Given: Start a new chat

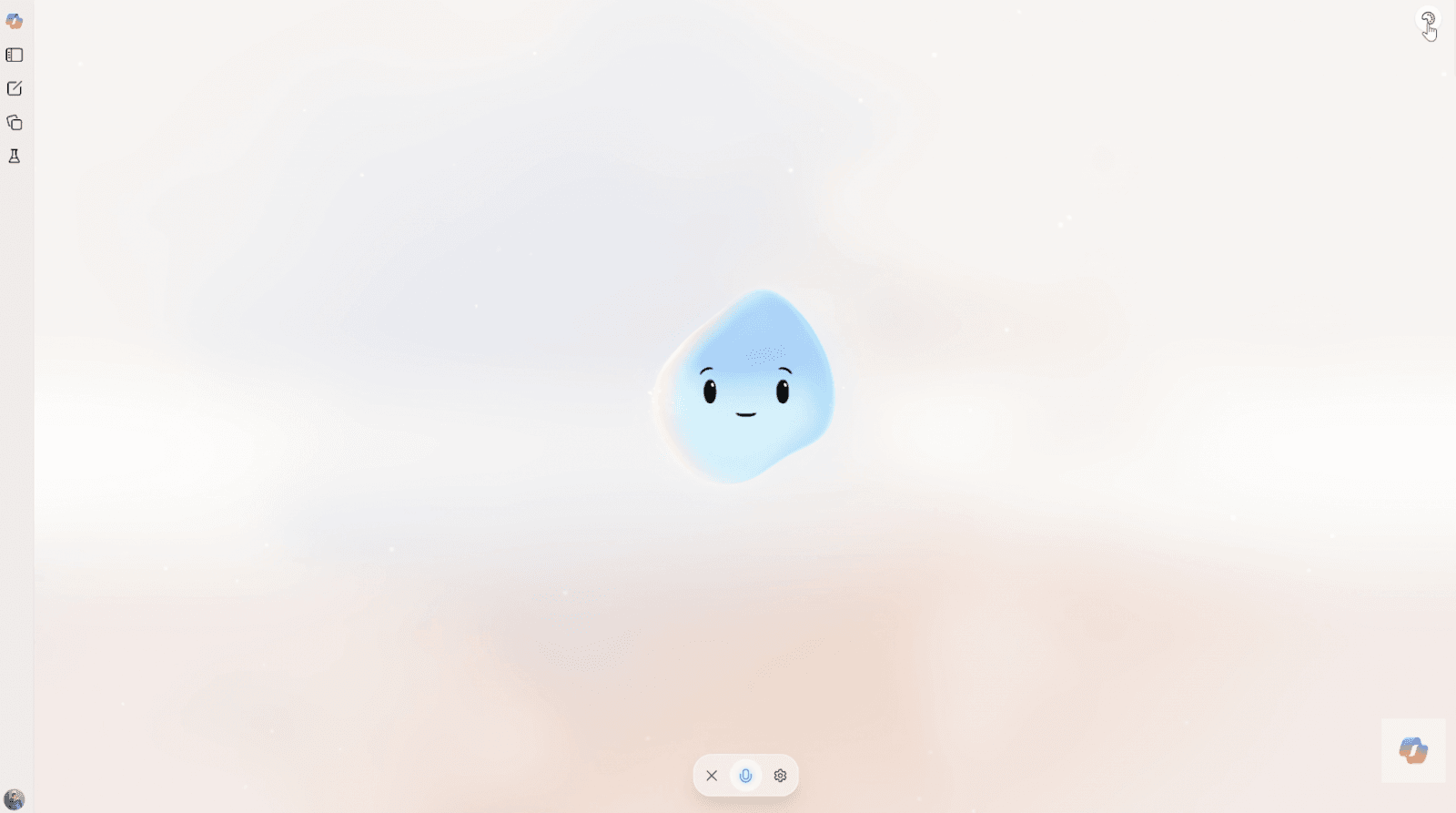Looking at the screenshot, I should pyautogui.click(x=15, y=89).
